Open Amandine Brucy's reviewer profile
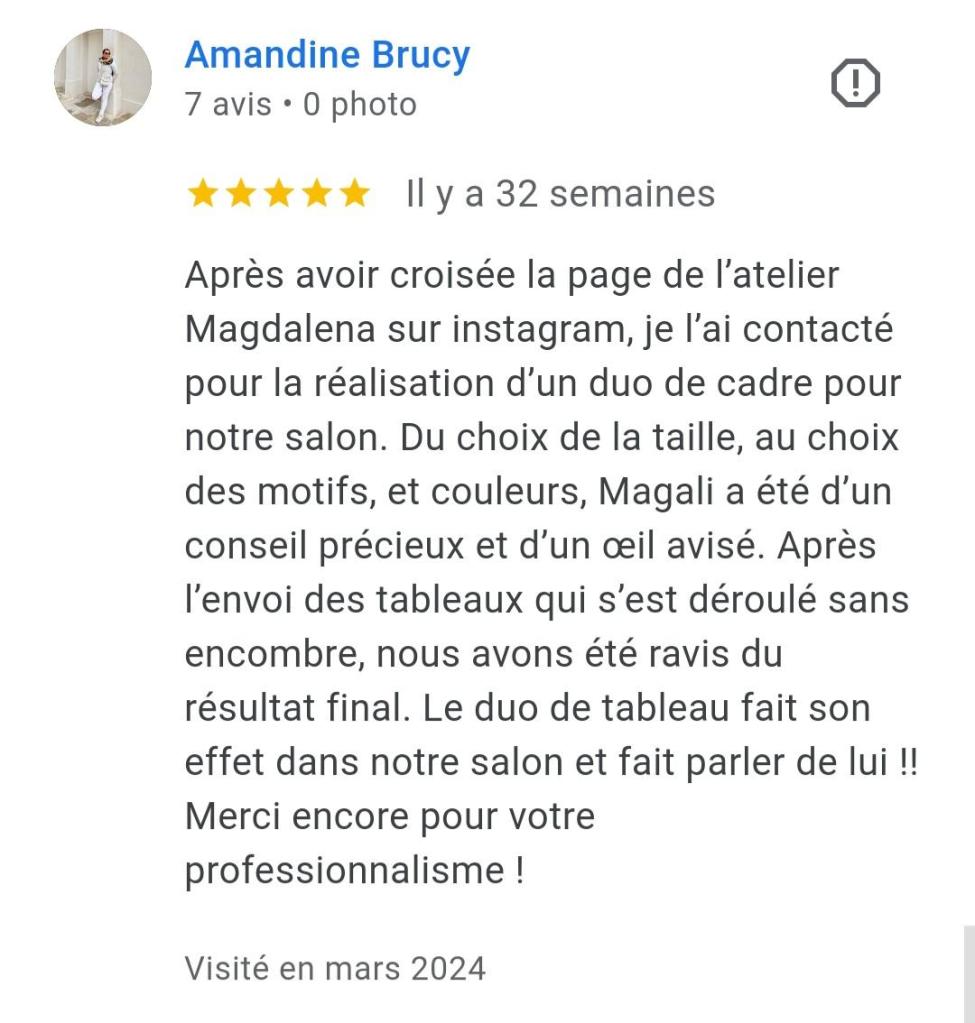975x1023 pixels. (327, 55)
